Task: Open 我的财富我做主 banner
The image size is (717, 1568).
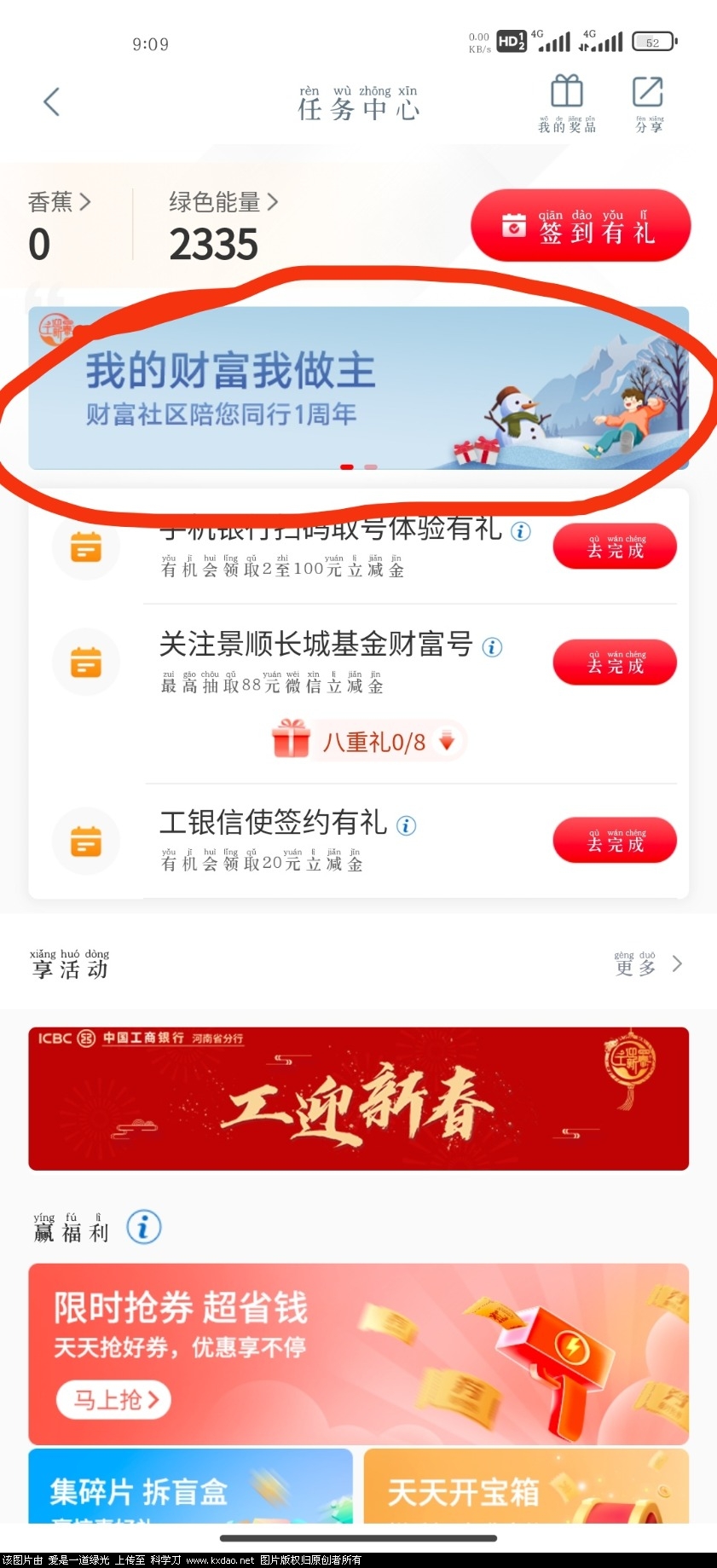Action: (358, 388)
